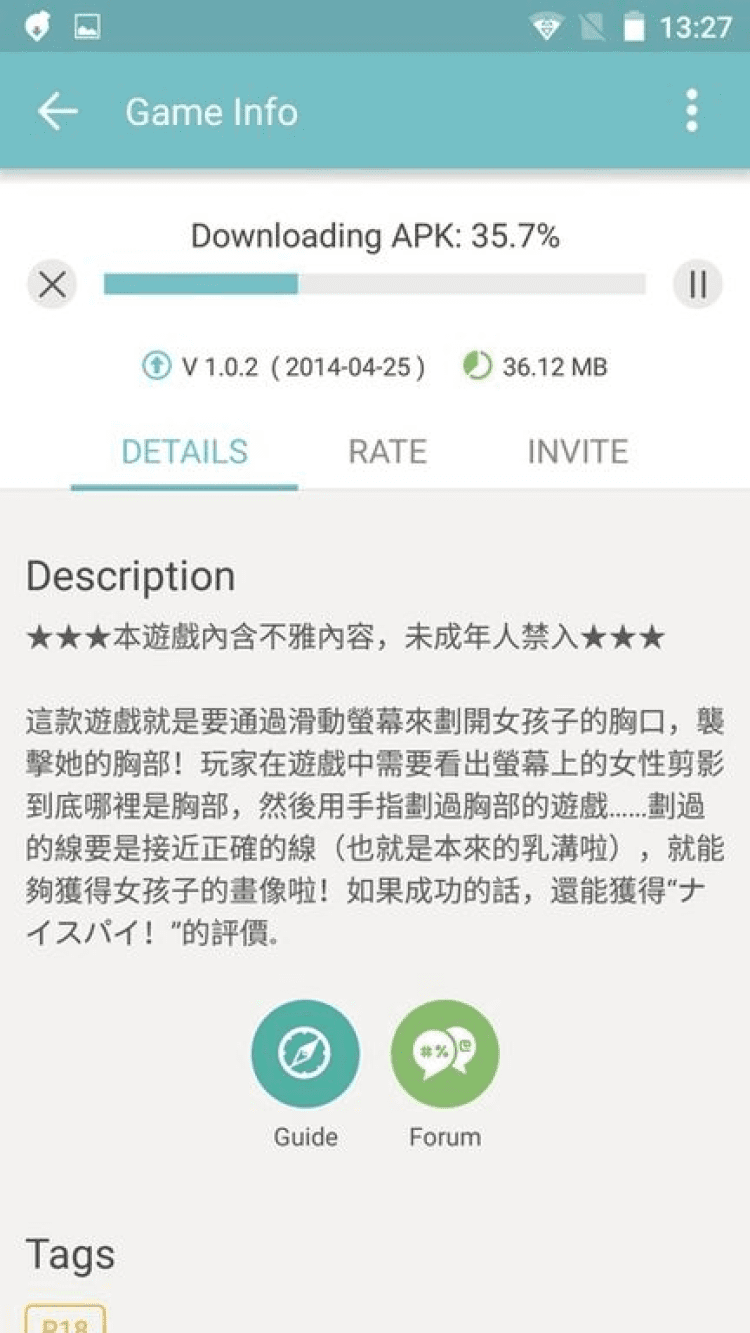750x1333 pixels.
Task: Select the DETAILS tab
Action: click(184, 452)
